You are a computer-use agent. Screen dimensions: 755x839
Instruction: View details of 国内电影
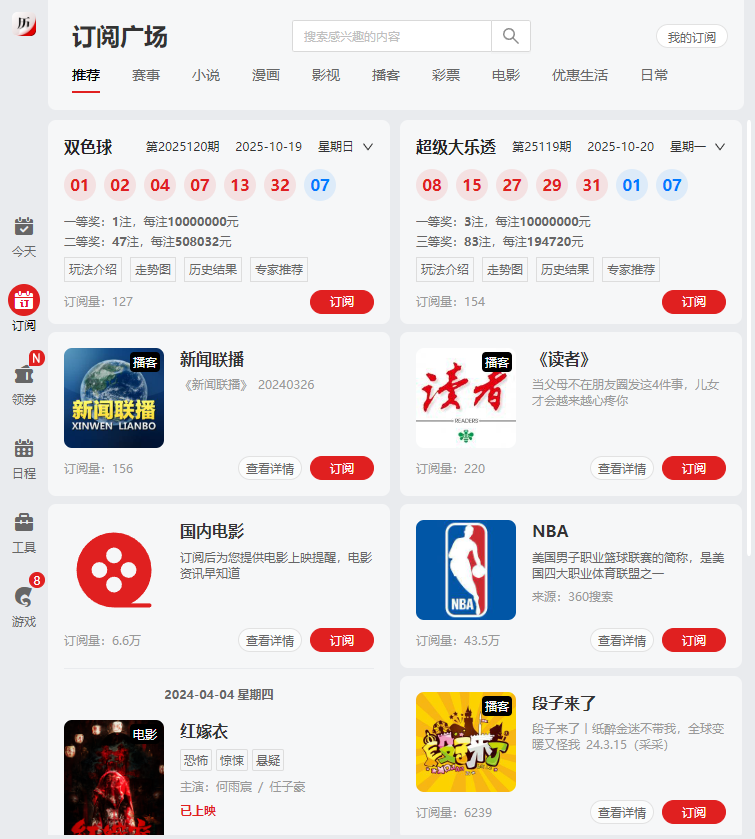click(x=270, y=640)
